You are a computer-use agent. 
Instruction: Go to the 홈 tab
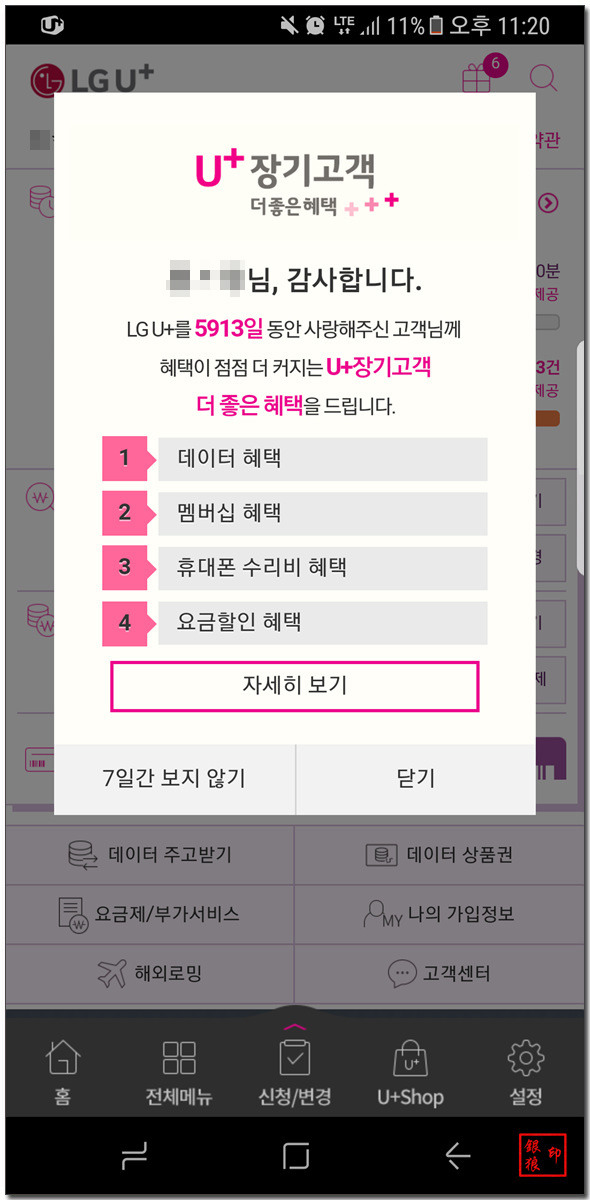pos(63,1073)
